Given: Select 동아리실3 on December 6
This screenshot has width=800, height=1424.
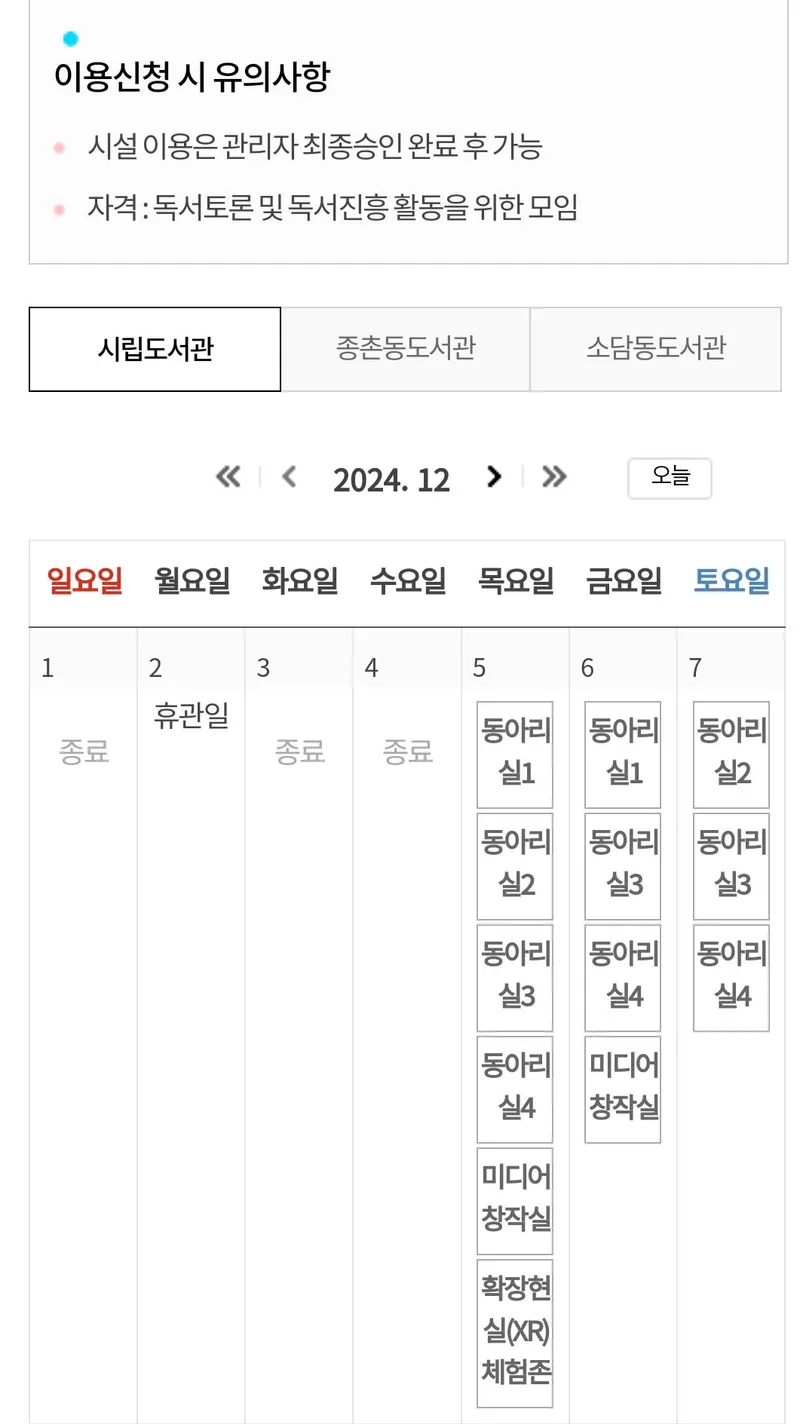Looking at the screenshot, I should [x=623, y=865].
